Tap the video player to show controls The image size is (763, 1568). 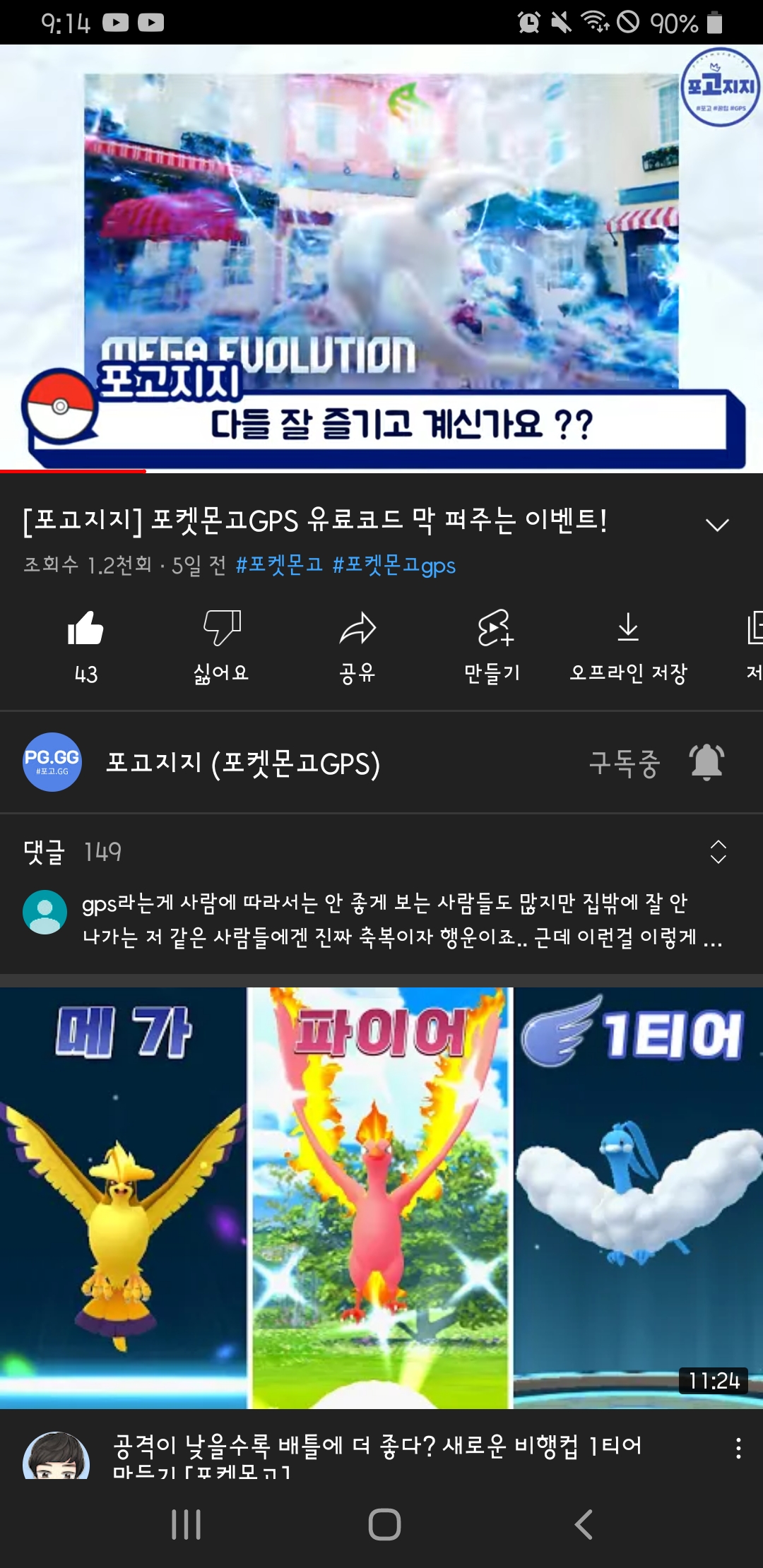click(x=381, y=259)
